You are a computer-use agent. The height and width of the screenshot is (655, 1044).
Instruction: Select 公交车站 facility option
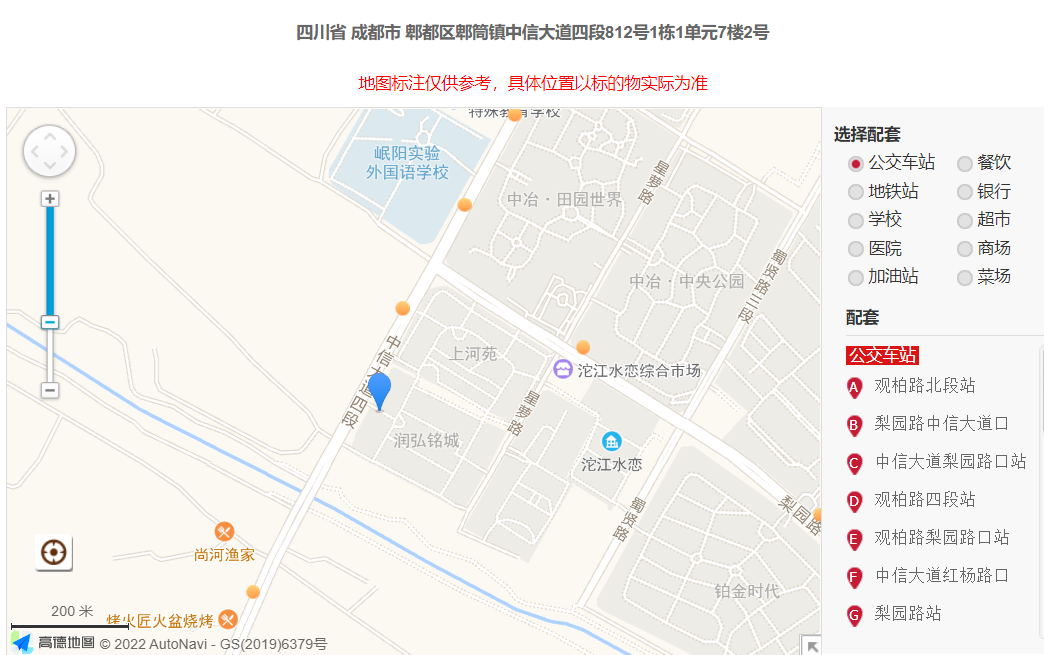pos(856,163)
